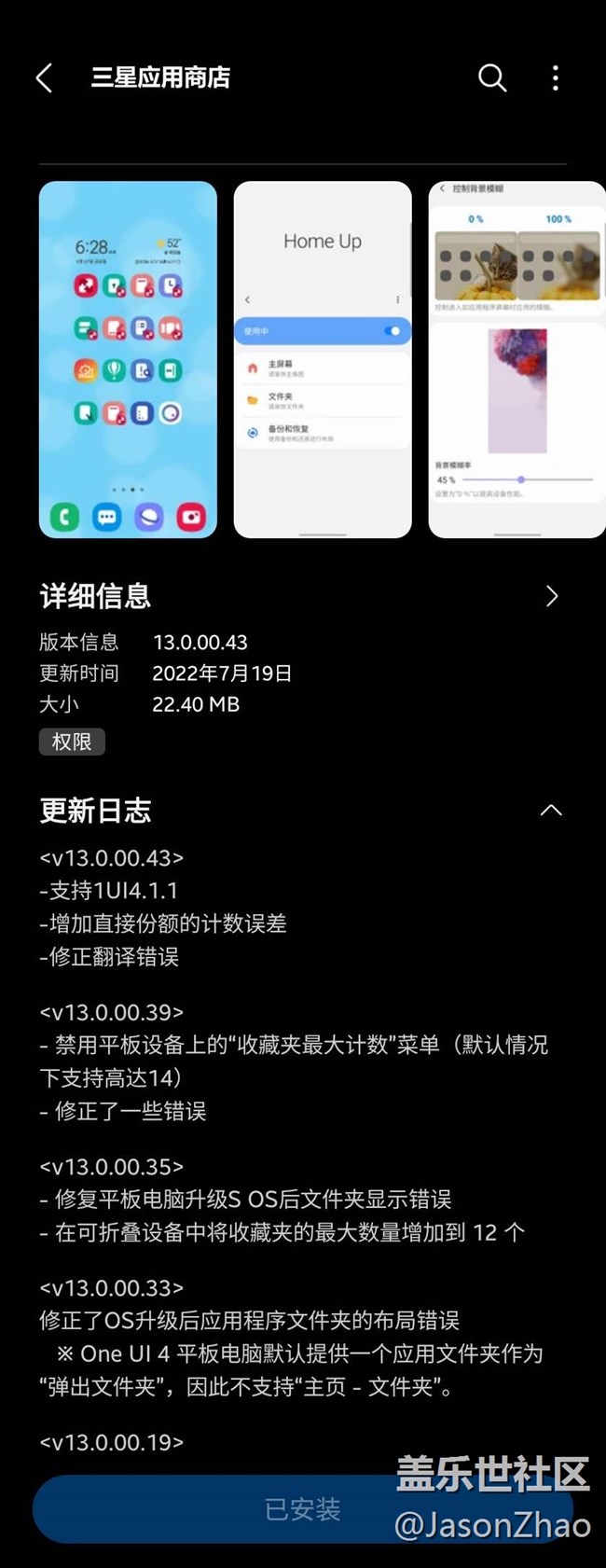The image size is (606, 1568).
Task: Open the search icon
Action: (492, 78)
